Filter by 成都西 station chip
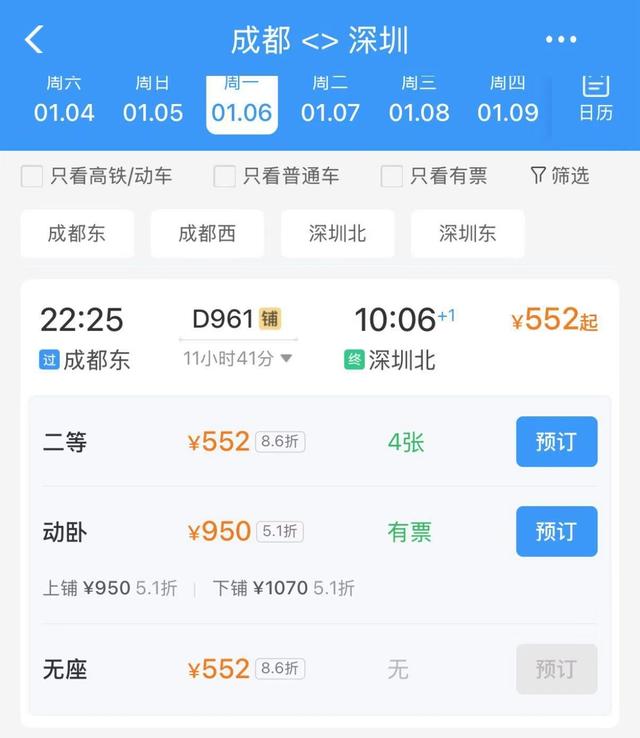 pos(207,234)
